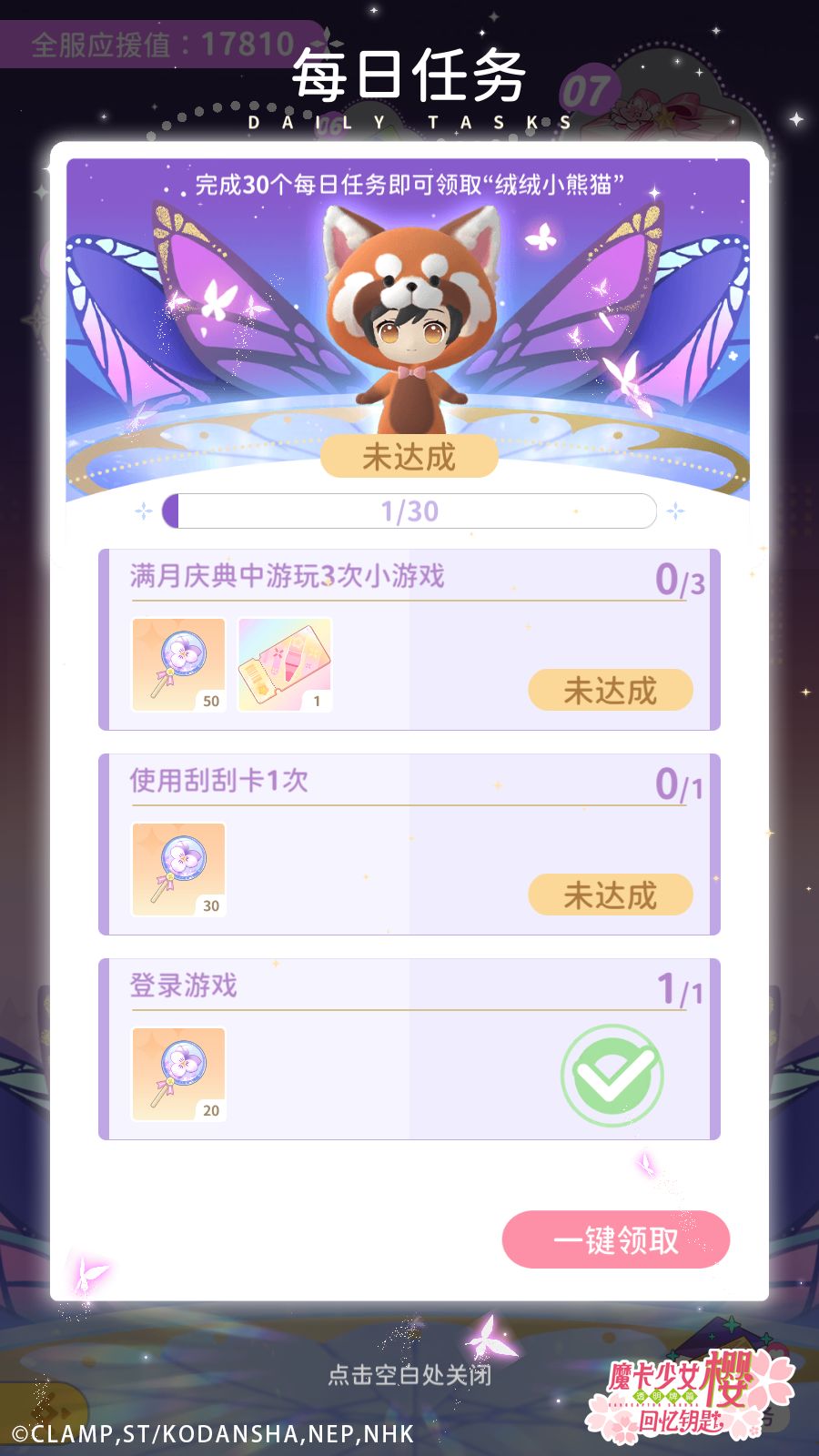The height and width of the screenshot is (1456, 819).
Task: Select the 每日任务 title header
Action: [409, 77]
